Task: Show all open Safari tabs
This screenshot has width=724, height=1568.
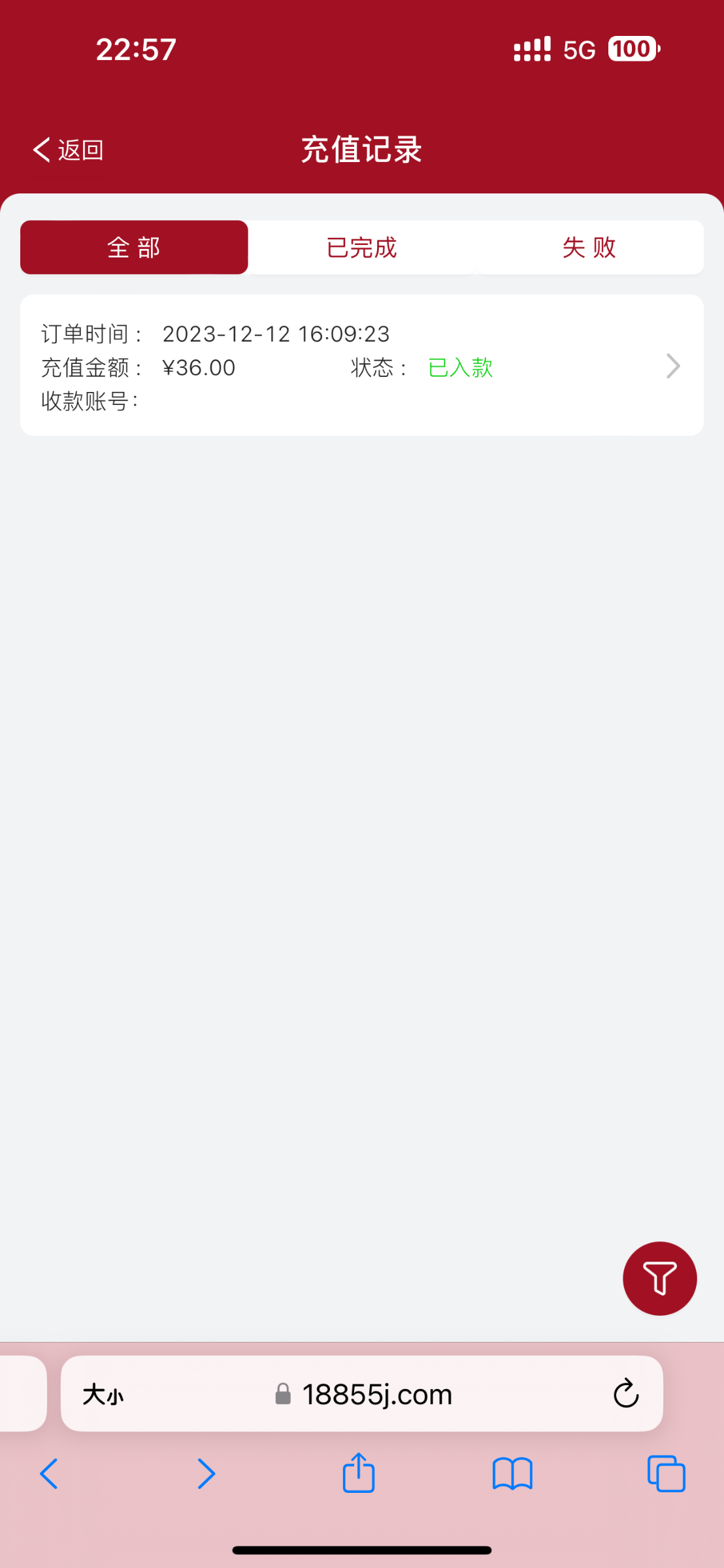Action: pos(666,1475)
